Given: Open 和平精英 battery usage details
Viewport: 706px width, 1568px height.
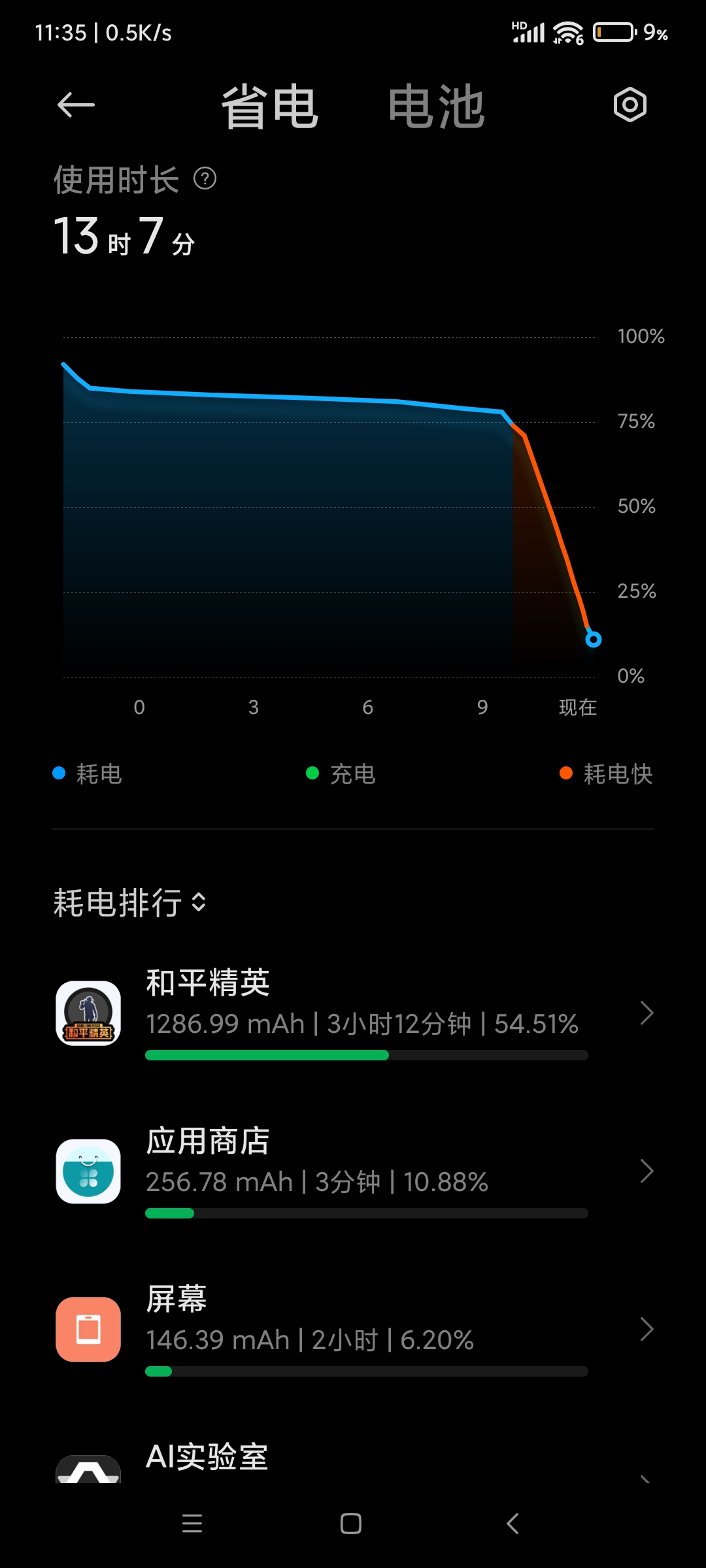Looking at the screenshot, I should tap(353, 1013).
